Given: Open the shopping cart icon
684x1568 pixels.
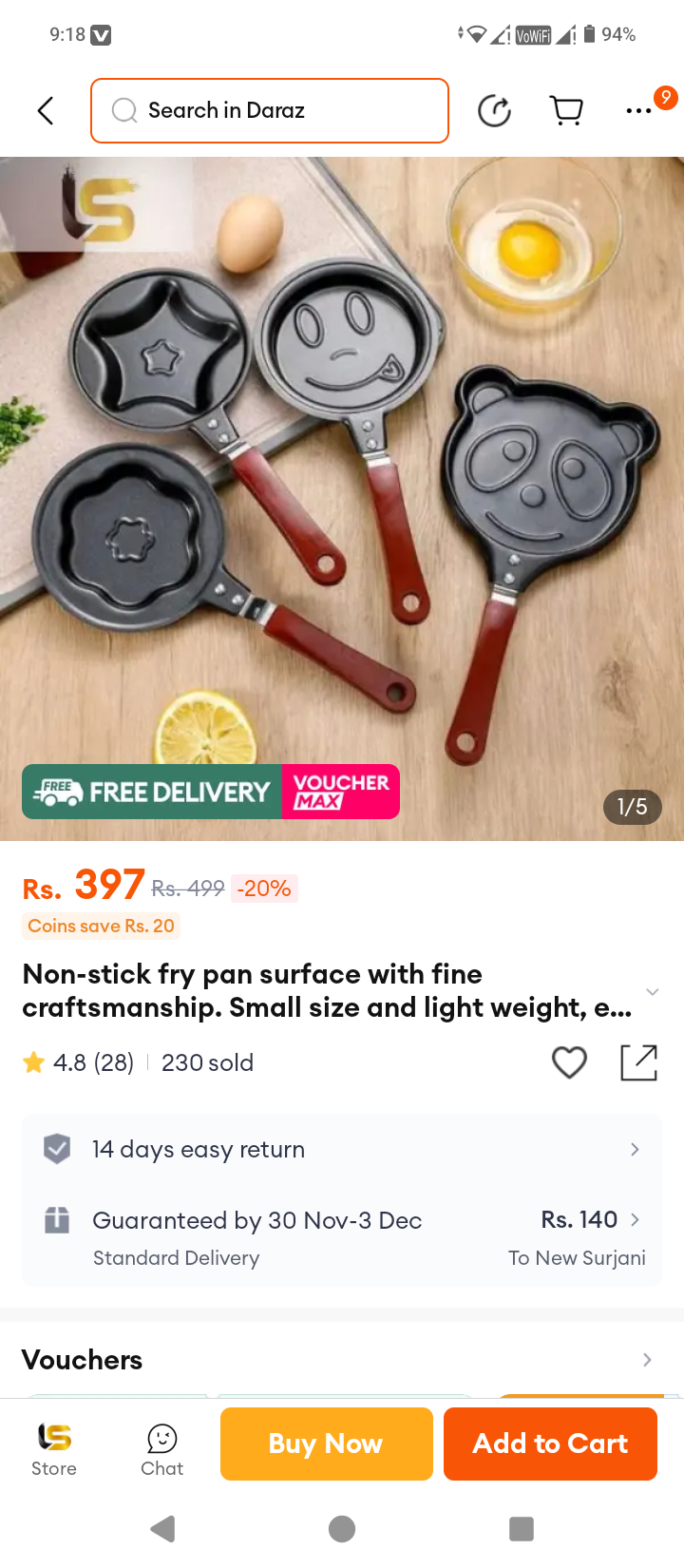Looking at the screenshot, I should [567, 110].
